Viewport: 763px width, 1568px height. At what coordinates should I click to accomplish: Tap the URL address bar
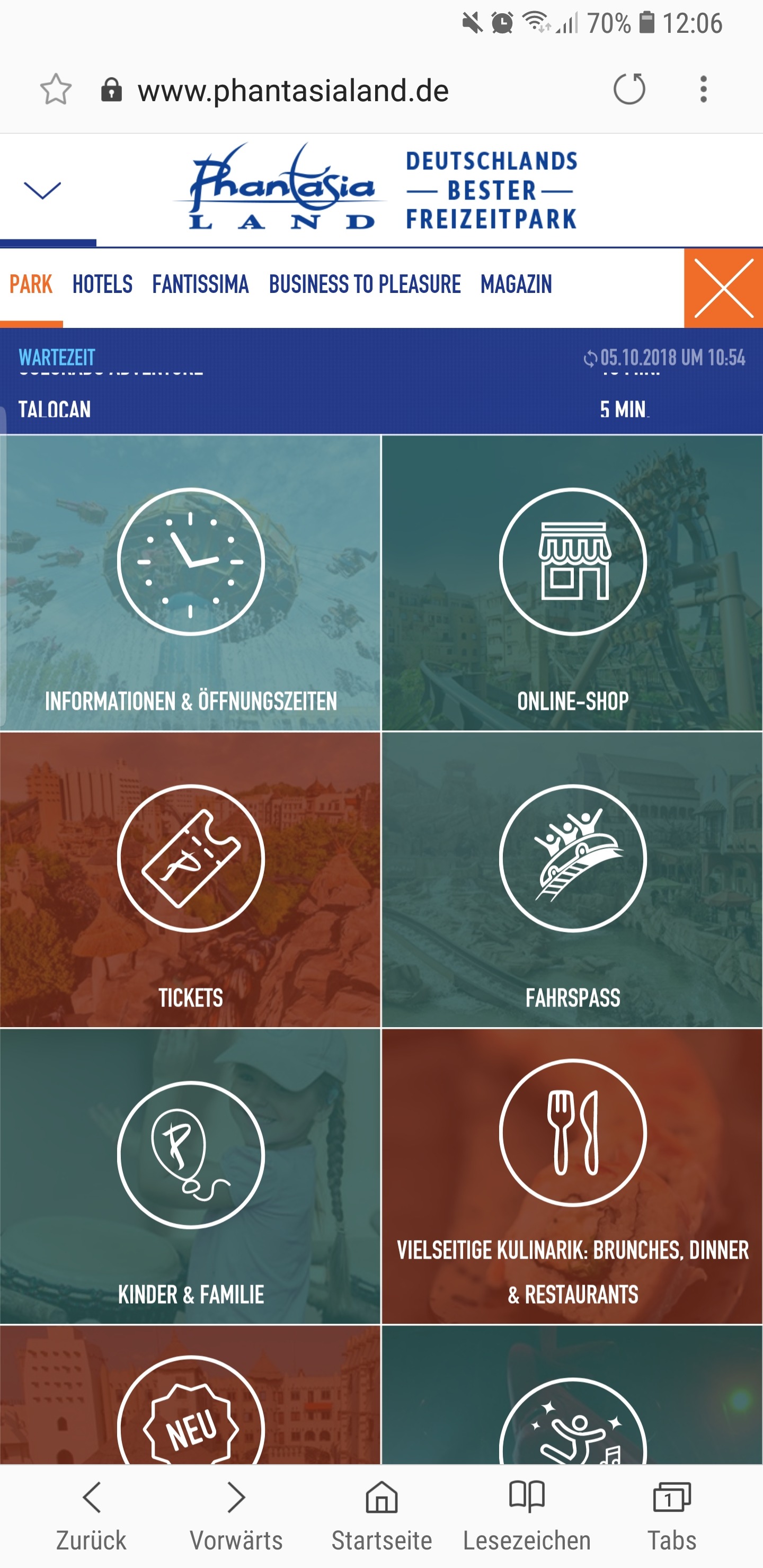click(x=292, y=91)
